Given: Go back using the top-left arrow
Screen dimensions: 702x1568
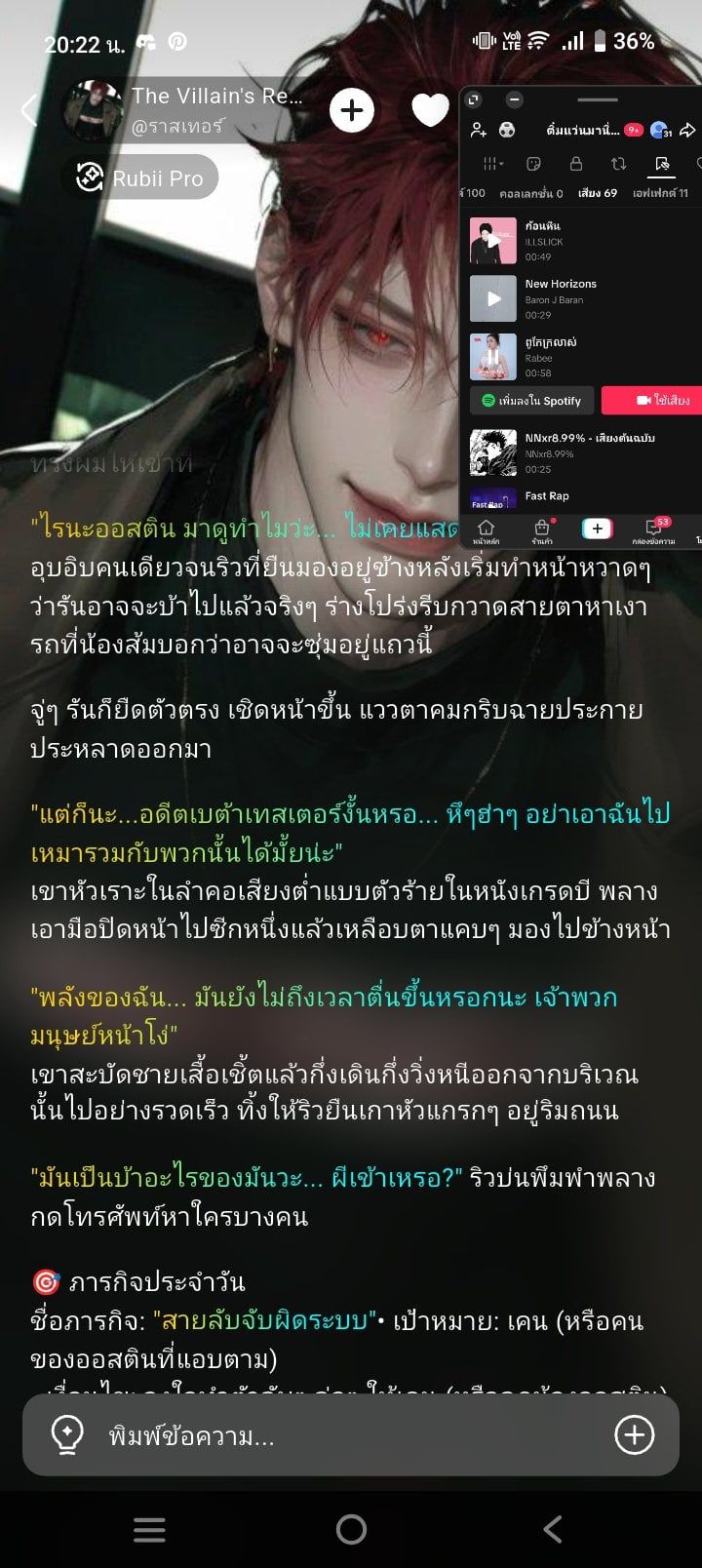Looking at the screenshot, I should click(x=29, y=110).
